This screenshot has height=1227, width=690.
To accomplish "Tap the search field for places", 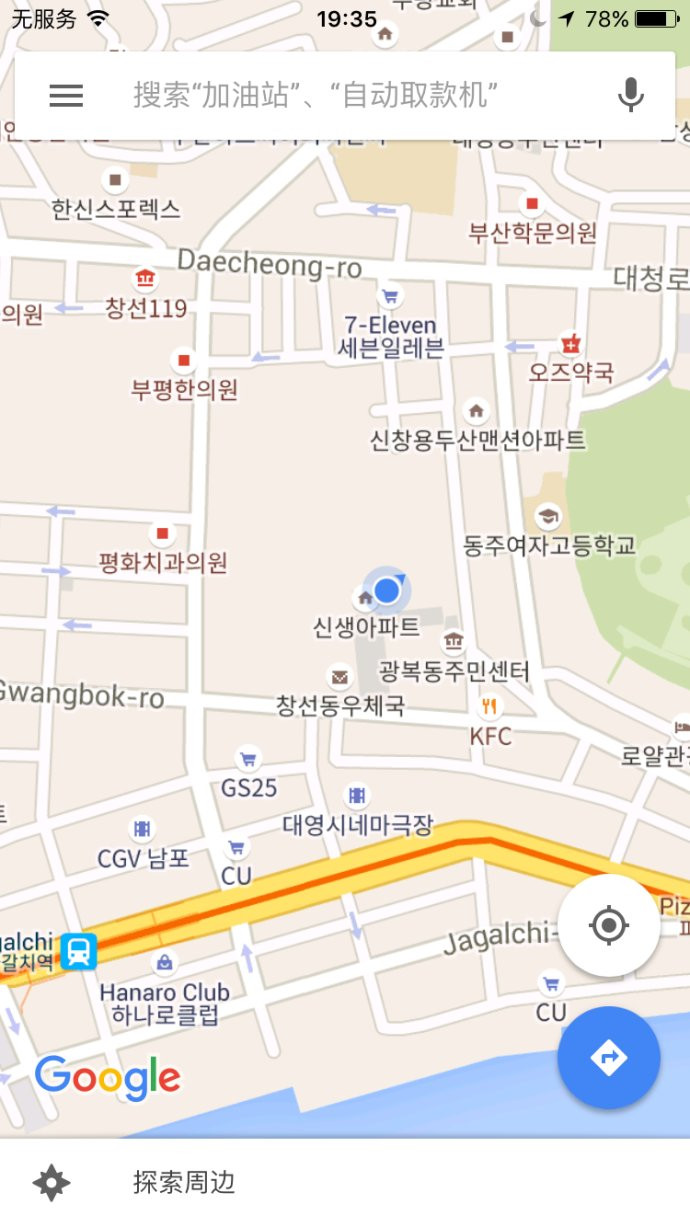I will pyautogui.click(x=340, y=96).
